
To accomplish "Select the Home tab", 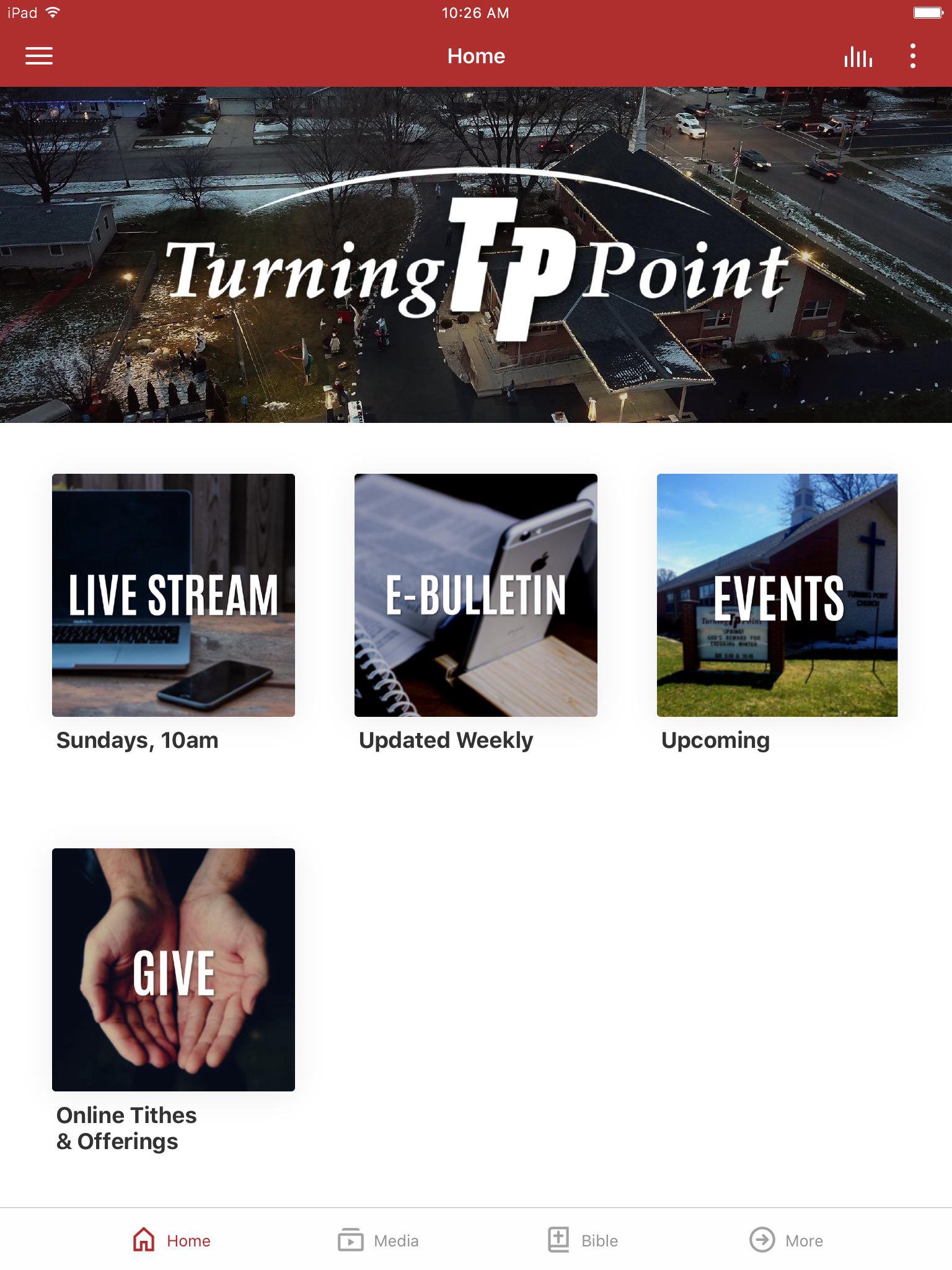I will pos(172,1240).
